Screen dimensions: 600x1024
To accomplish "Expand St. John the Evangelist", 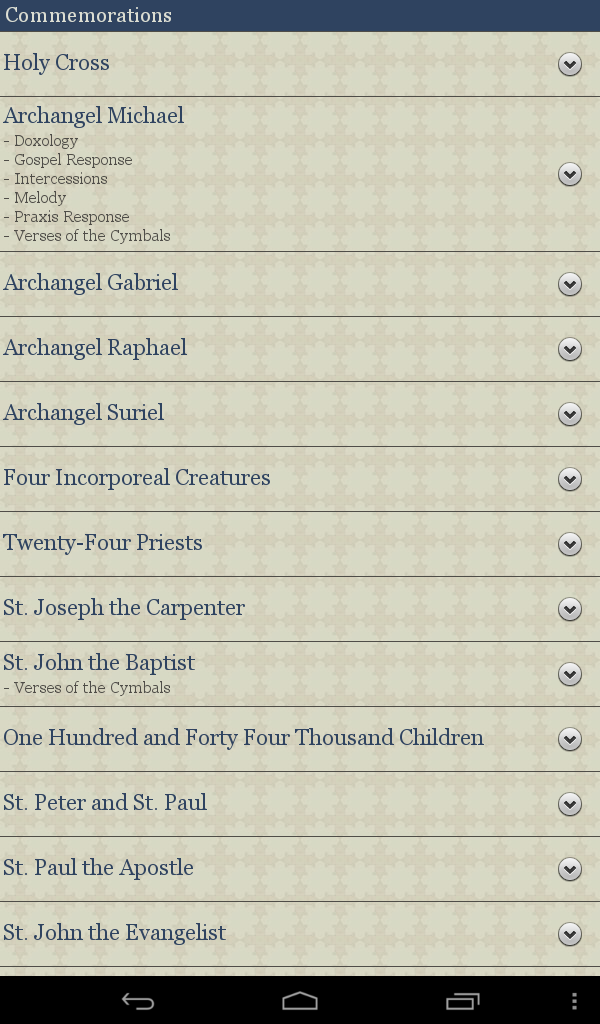I will point(569,934).
